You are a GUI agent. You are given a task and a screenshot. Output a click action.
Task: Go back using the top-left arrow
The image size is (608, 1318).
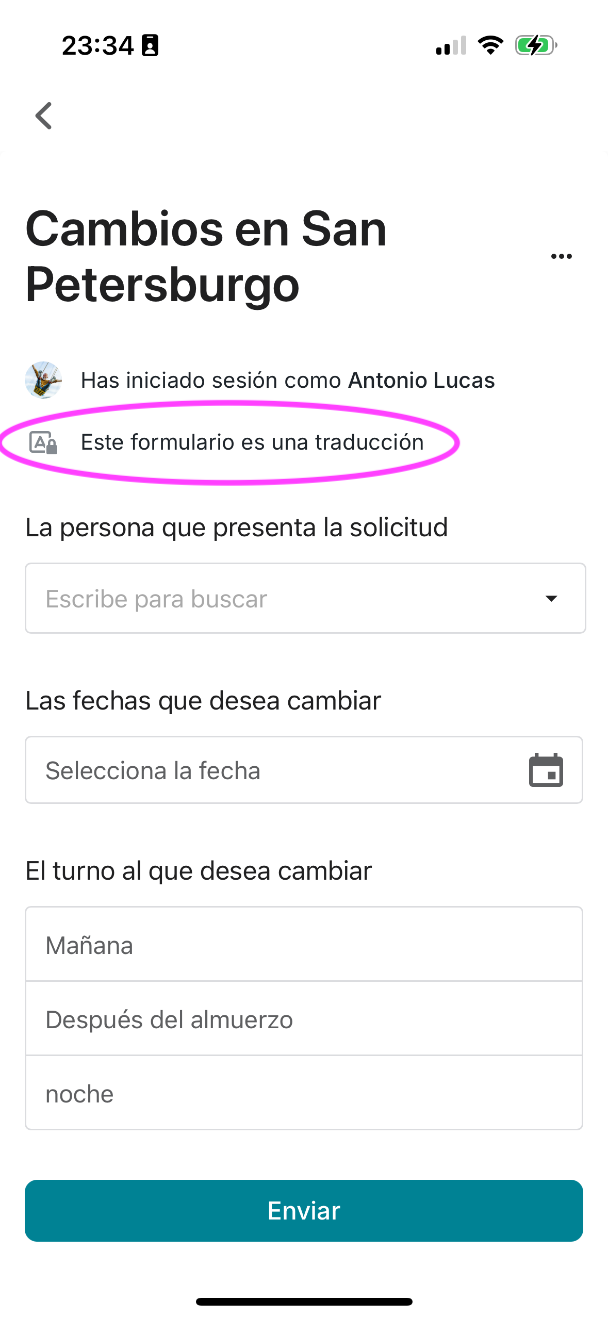pos(43,116)
